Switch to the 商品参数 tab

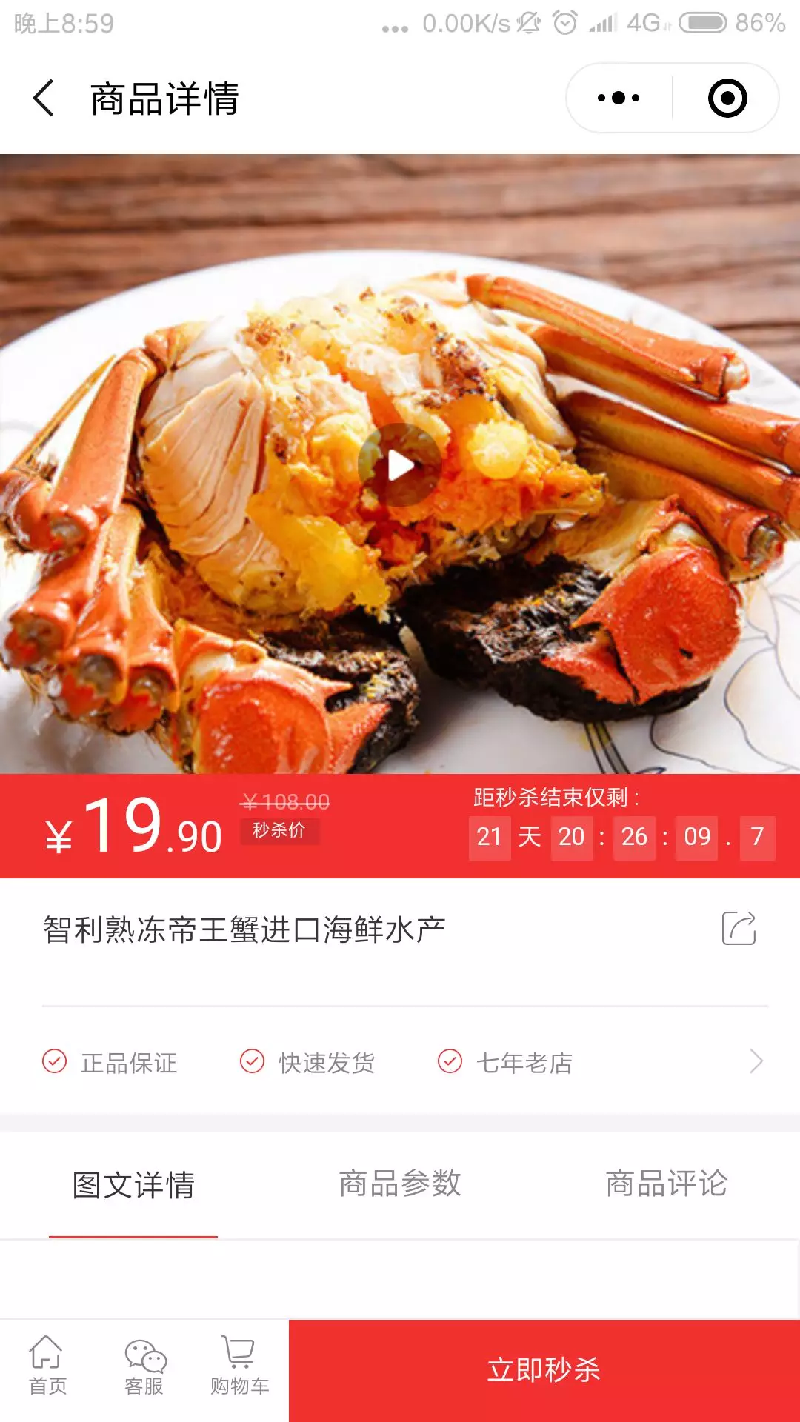click(x=400, y=1184)
